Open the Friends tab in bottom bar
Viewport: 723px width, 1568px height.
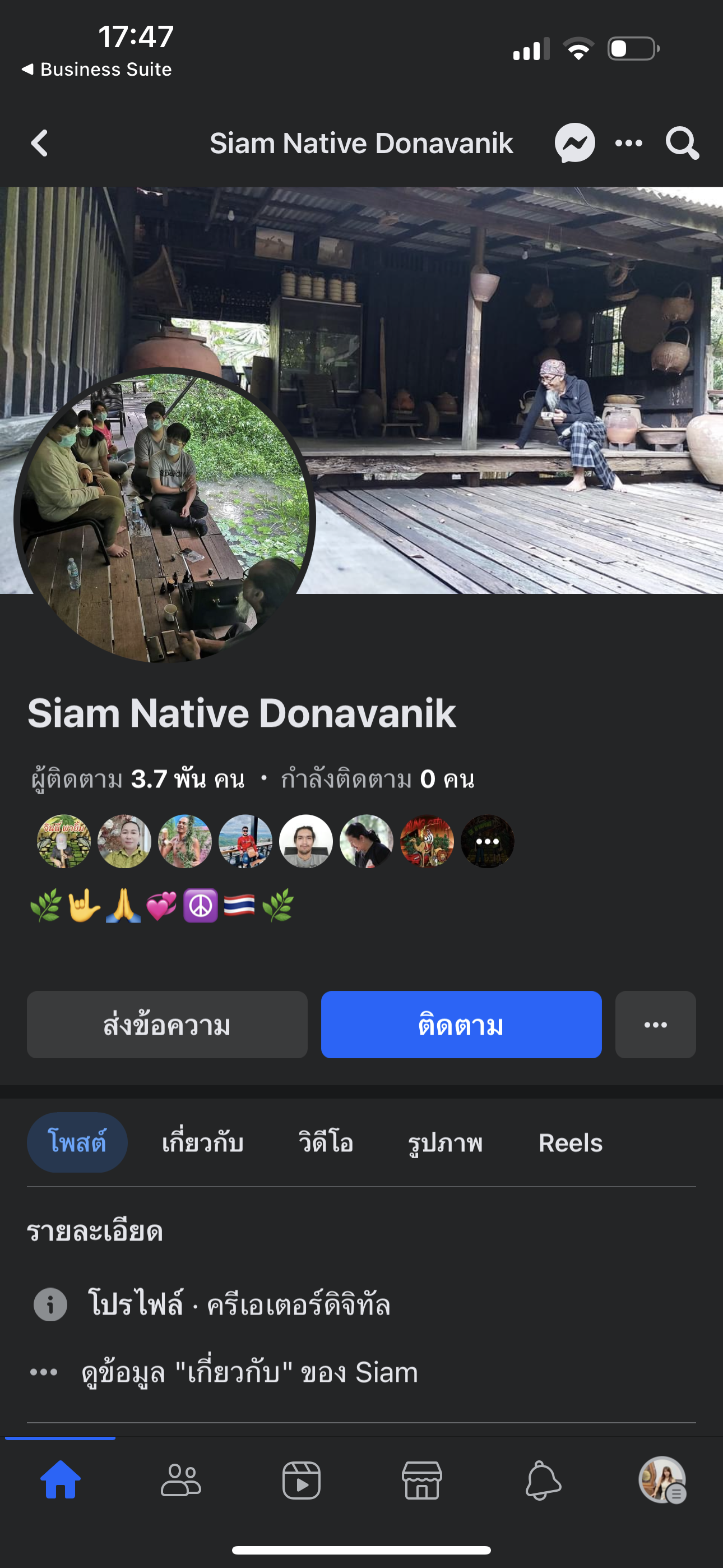click(180, 1480)
